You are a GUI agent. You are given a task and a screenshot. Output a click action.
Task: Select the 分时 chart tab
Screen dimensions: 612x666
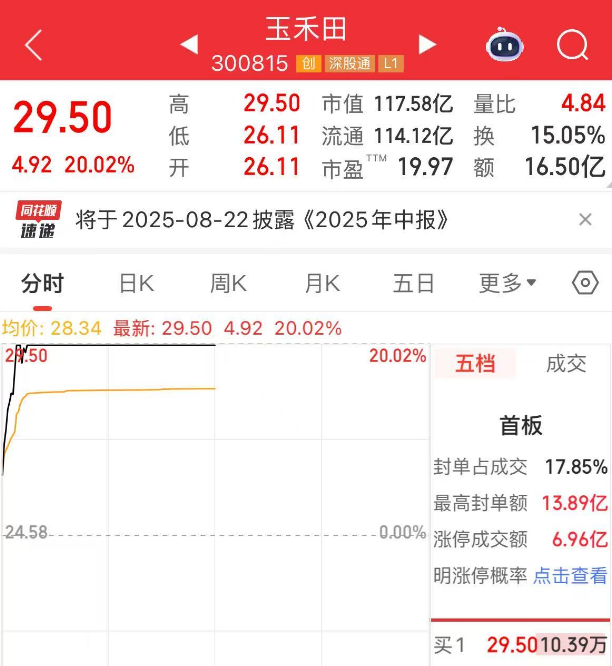(x=42, y=284)
